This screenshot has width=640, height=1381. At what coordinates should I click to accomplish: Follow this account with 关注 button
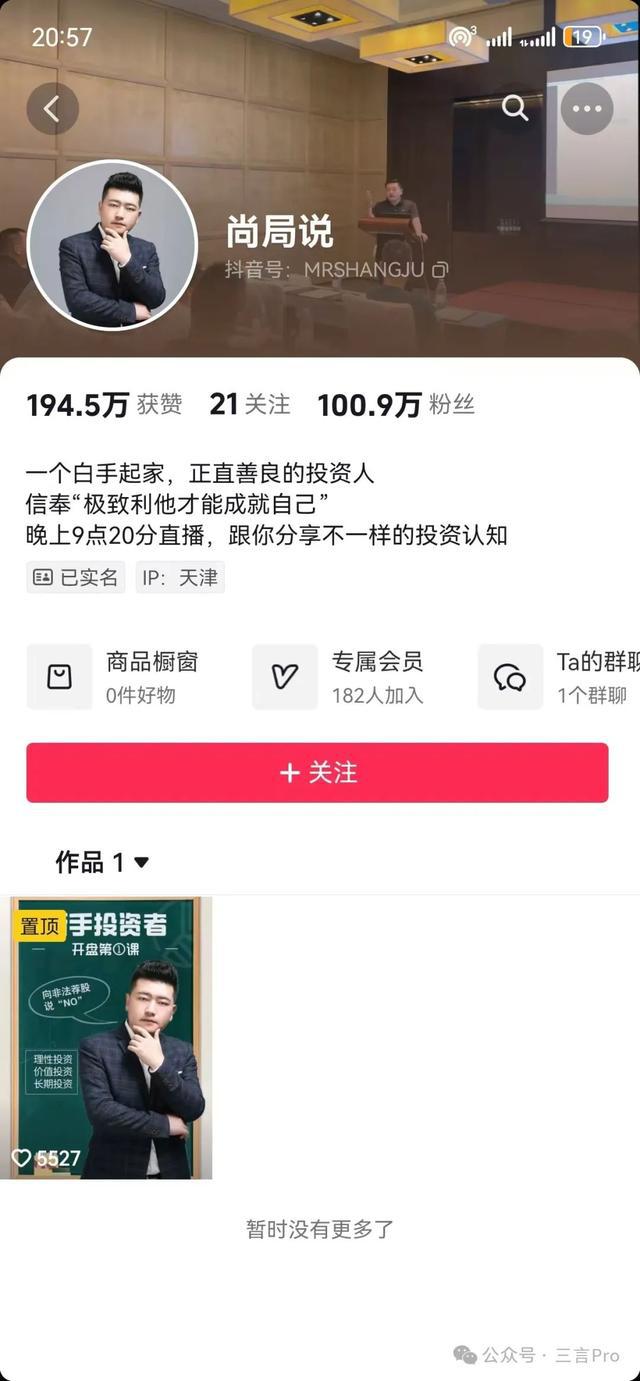pos(317,772)
